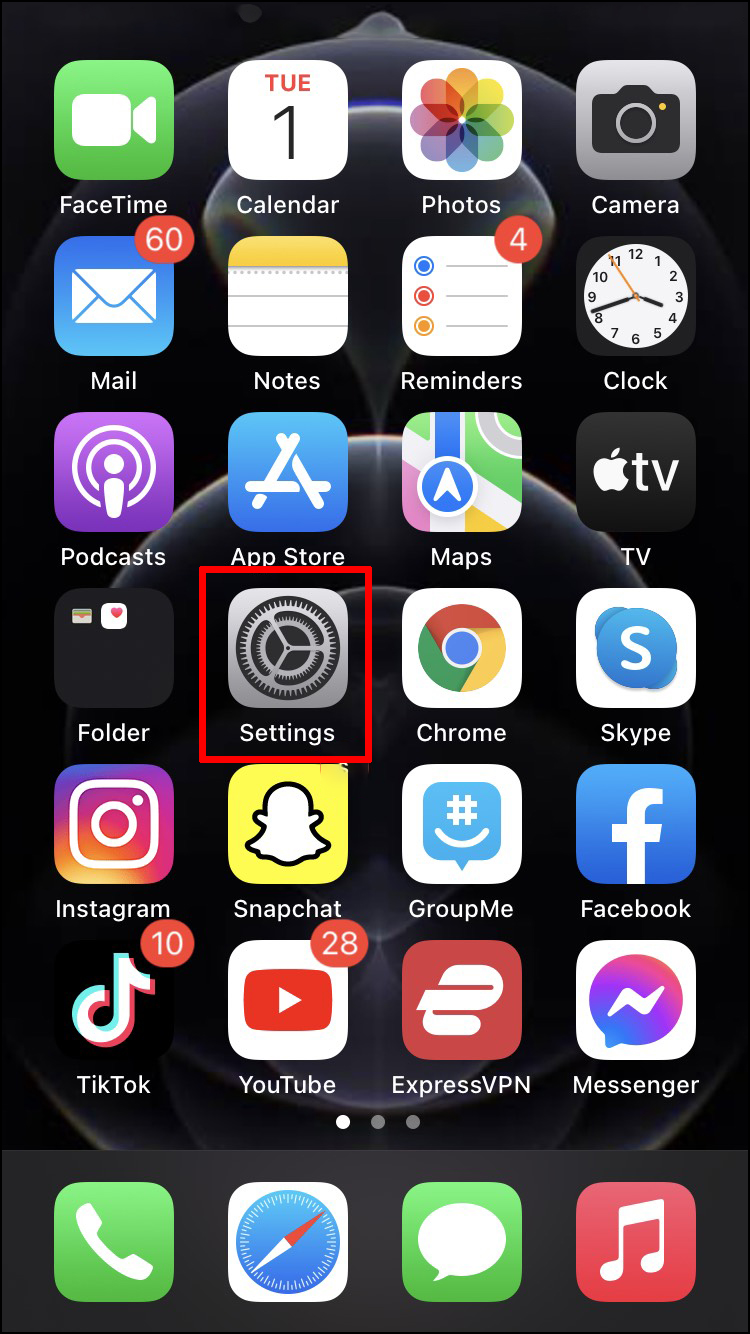Open YouTube
The height and width of the screenshot is (1334, 750).
point(287,1000)
